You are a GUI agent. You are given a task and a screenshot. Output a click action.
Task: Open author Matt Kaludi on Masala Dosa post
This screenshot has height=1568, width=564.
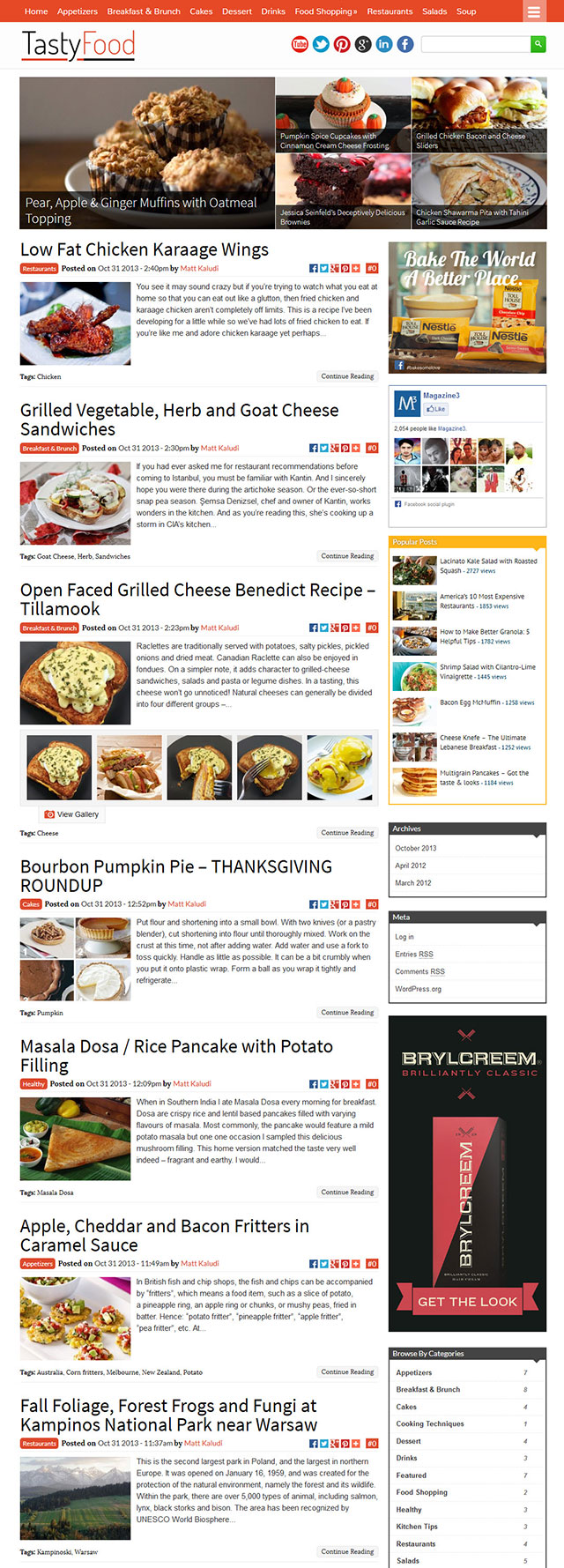pyautogui.click(x=192, y=1083)
